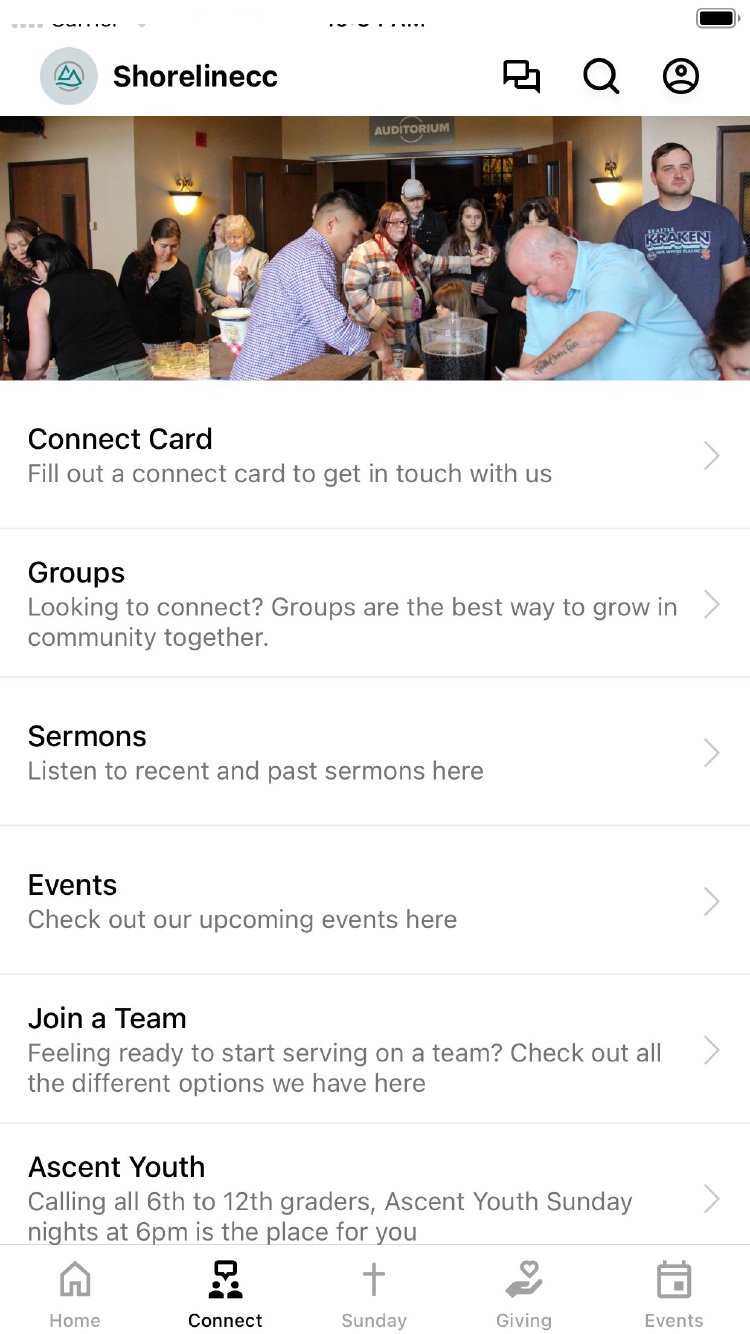The width and height of the screenshot is (750, 1334).
Task: Open the messages chat icon
Action: [x=521, y=77]
